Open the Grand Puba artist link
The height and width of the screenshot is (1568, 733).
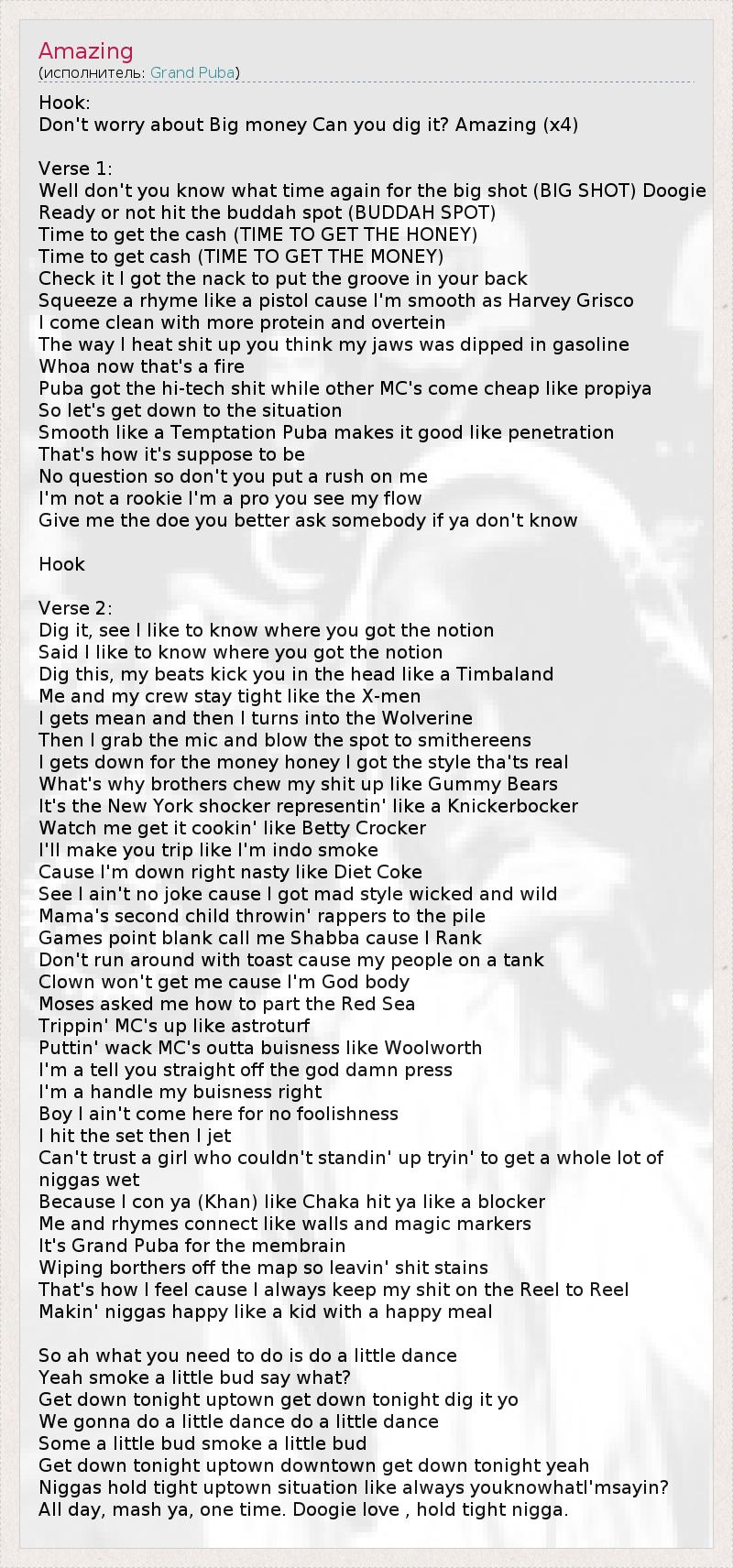192,72
